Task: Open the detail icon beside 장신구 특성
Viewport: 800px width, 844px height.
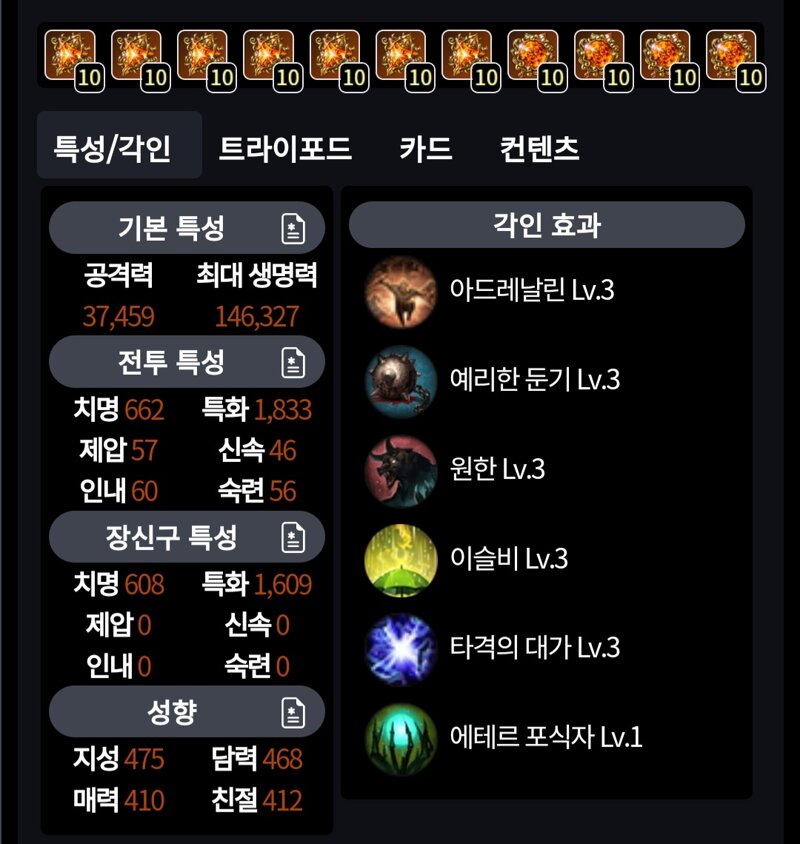Action: point(293,537)
